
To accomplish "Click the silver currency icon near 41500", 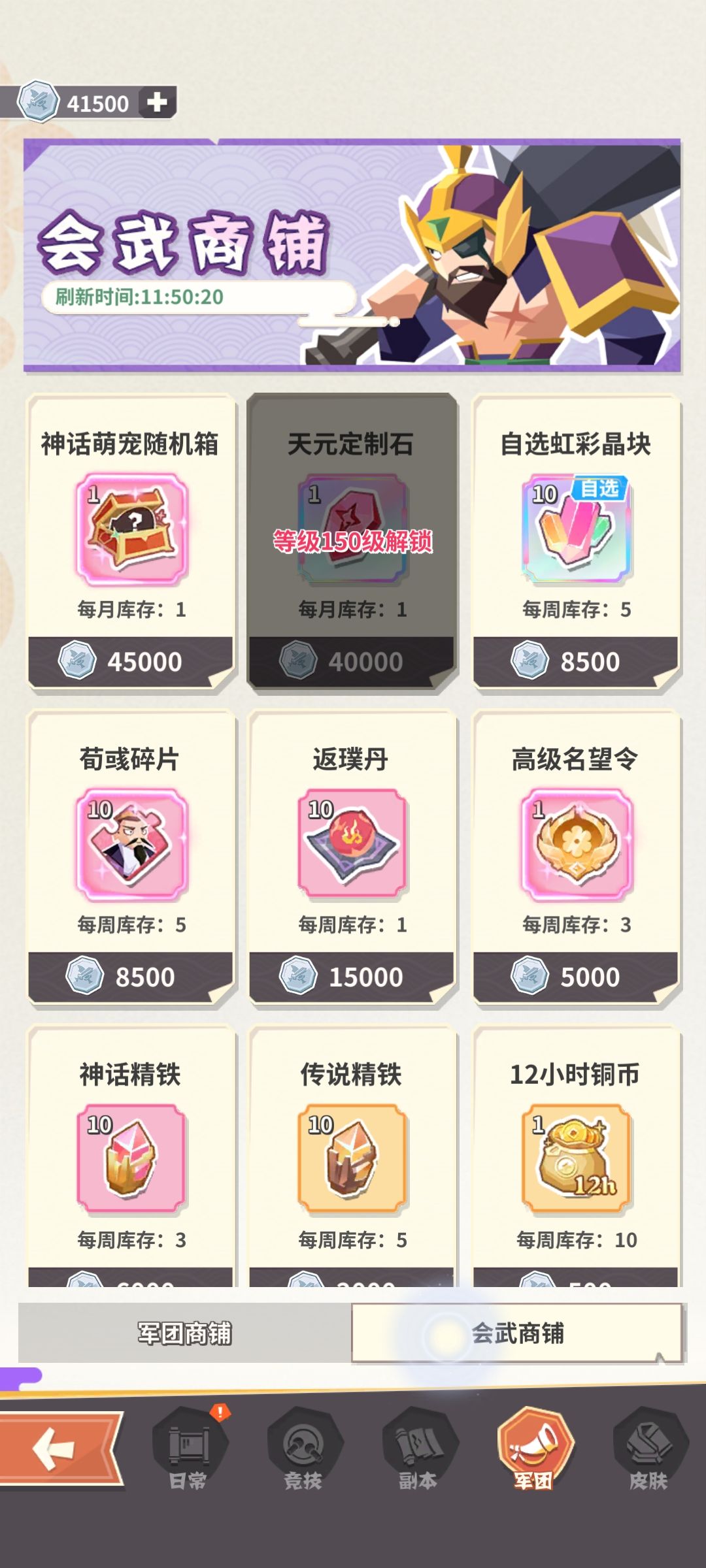I will (x=37, y=101).
